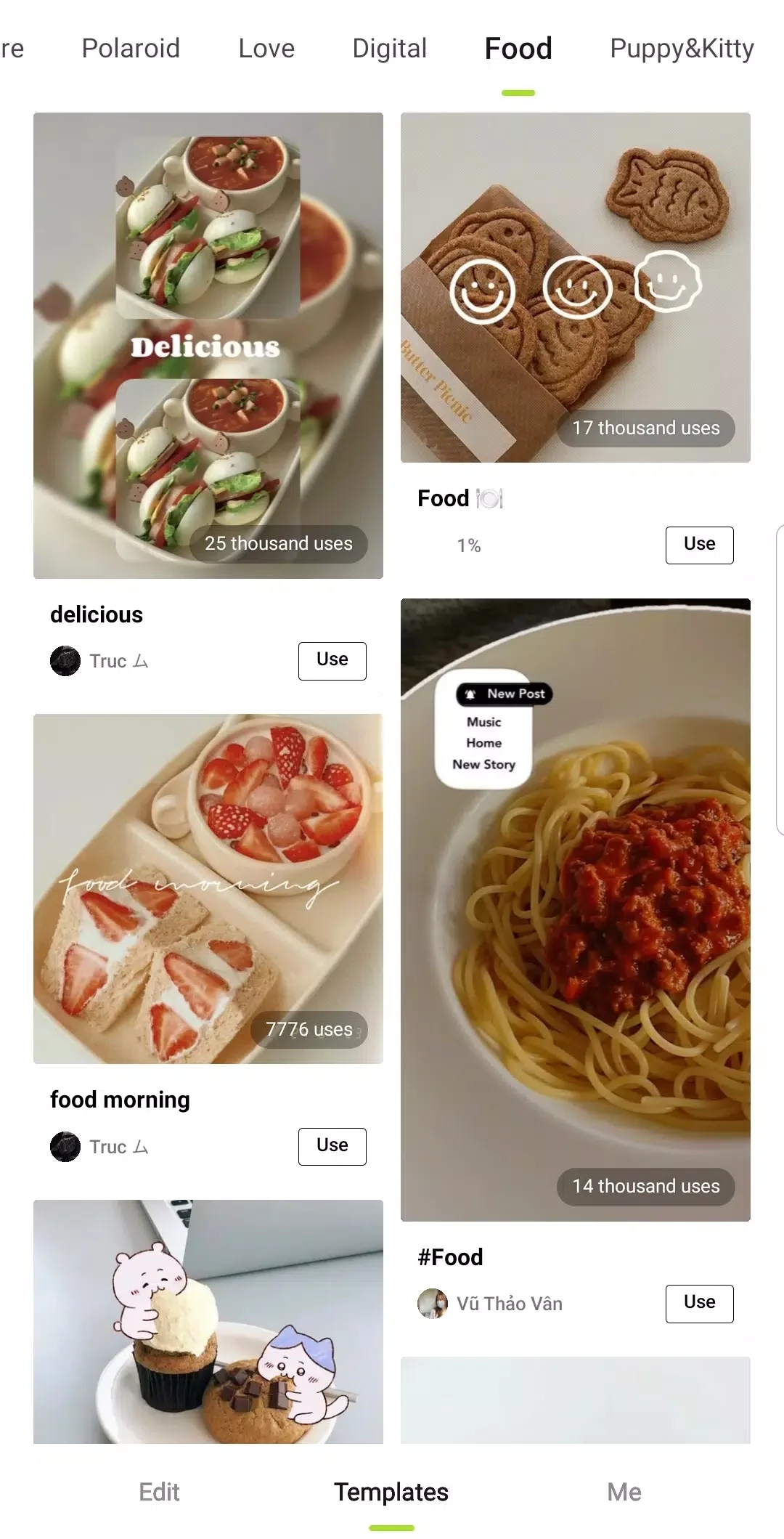Open the Digital category tab
The image size is (784, 1539).
pos(389,49)
